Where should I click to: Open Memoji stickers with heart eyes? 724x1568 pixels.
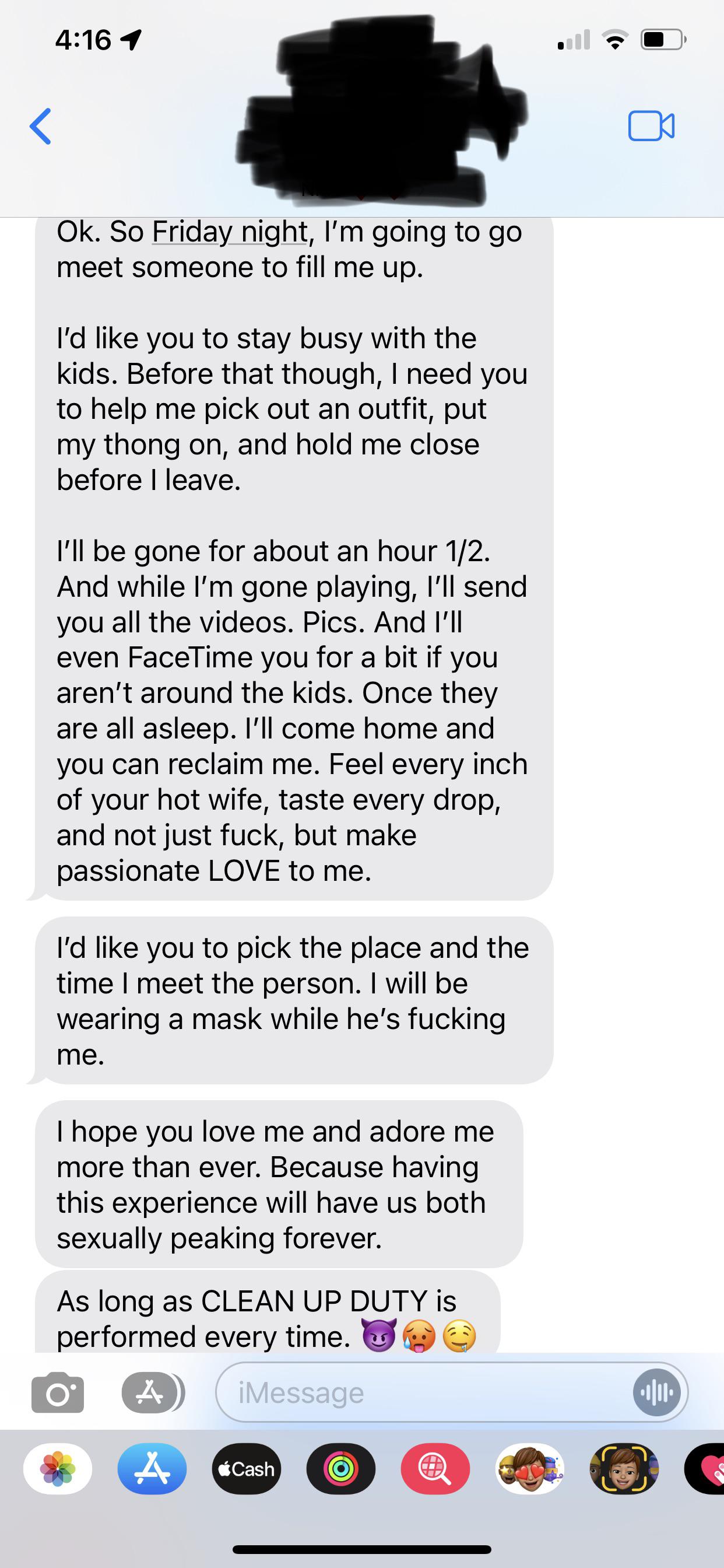click(529, 1469)
